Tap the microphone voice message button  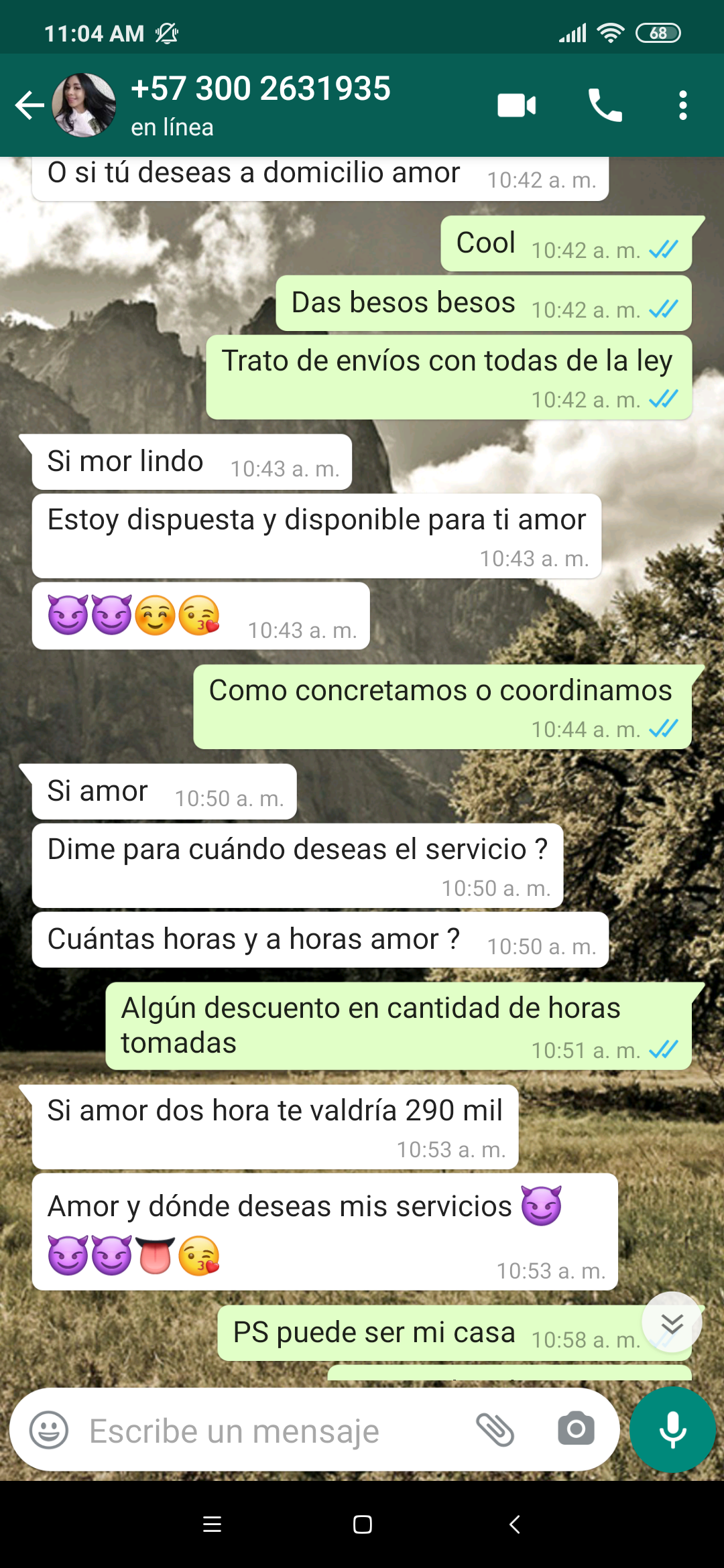click(x=672, y=1429)
